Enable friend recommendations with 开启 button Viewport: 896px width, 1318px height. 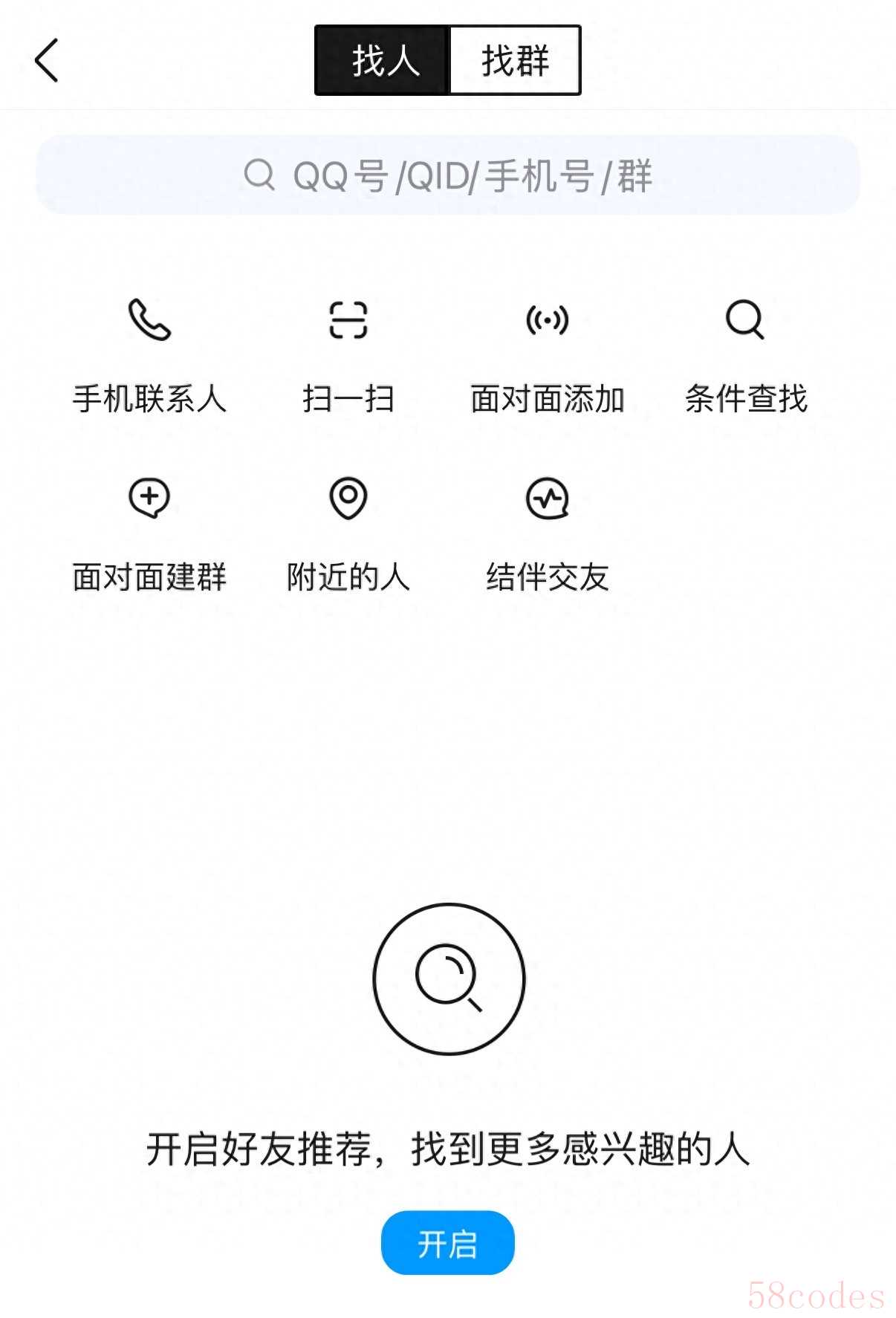pos(447,1243)
